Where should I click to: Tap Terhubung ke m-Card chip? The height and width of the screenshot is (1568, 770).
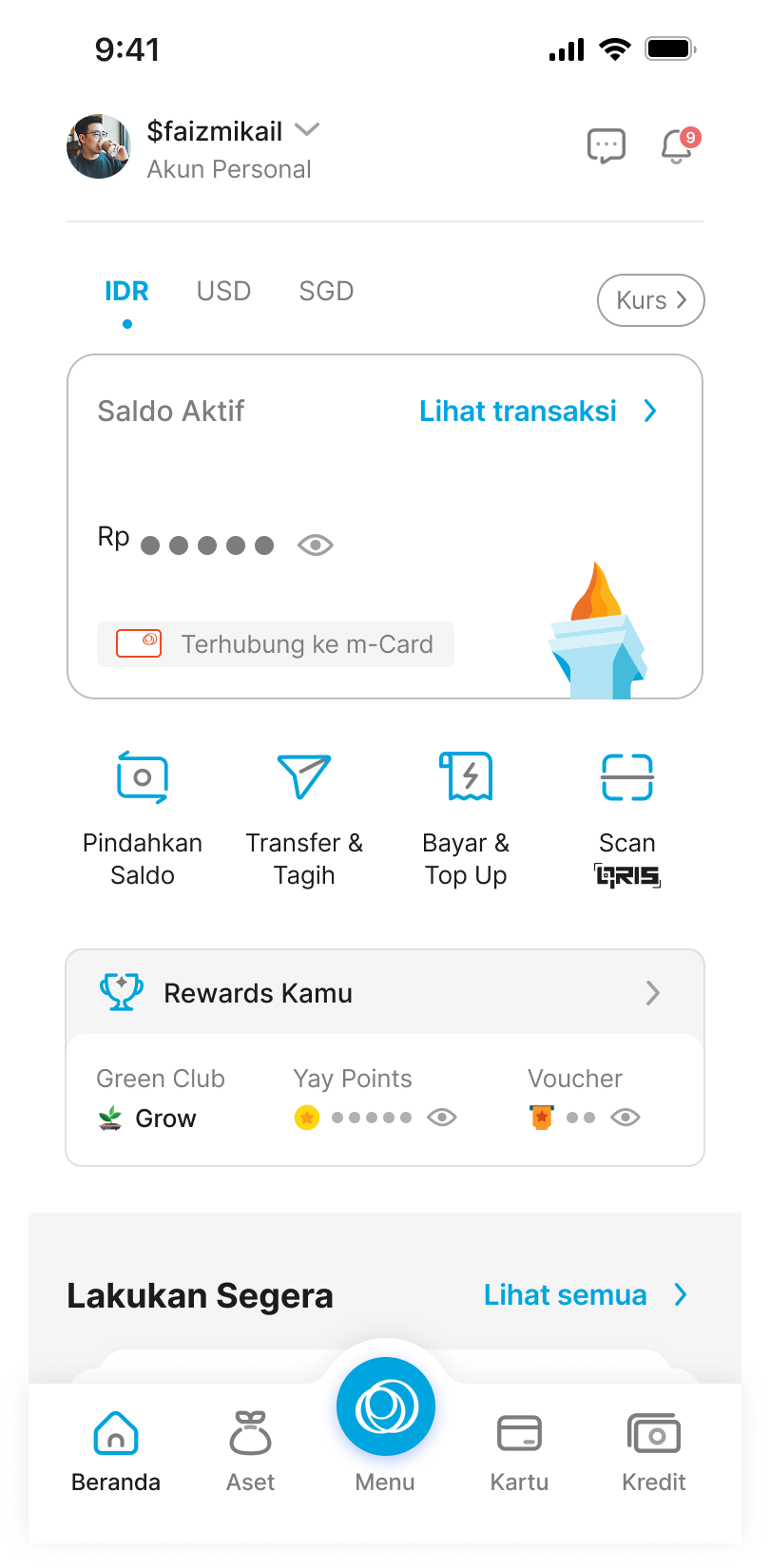(x=276, y=644)
